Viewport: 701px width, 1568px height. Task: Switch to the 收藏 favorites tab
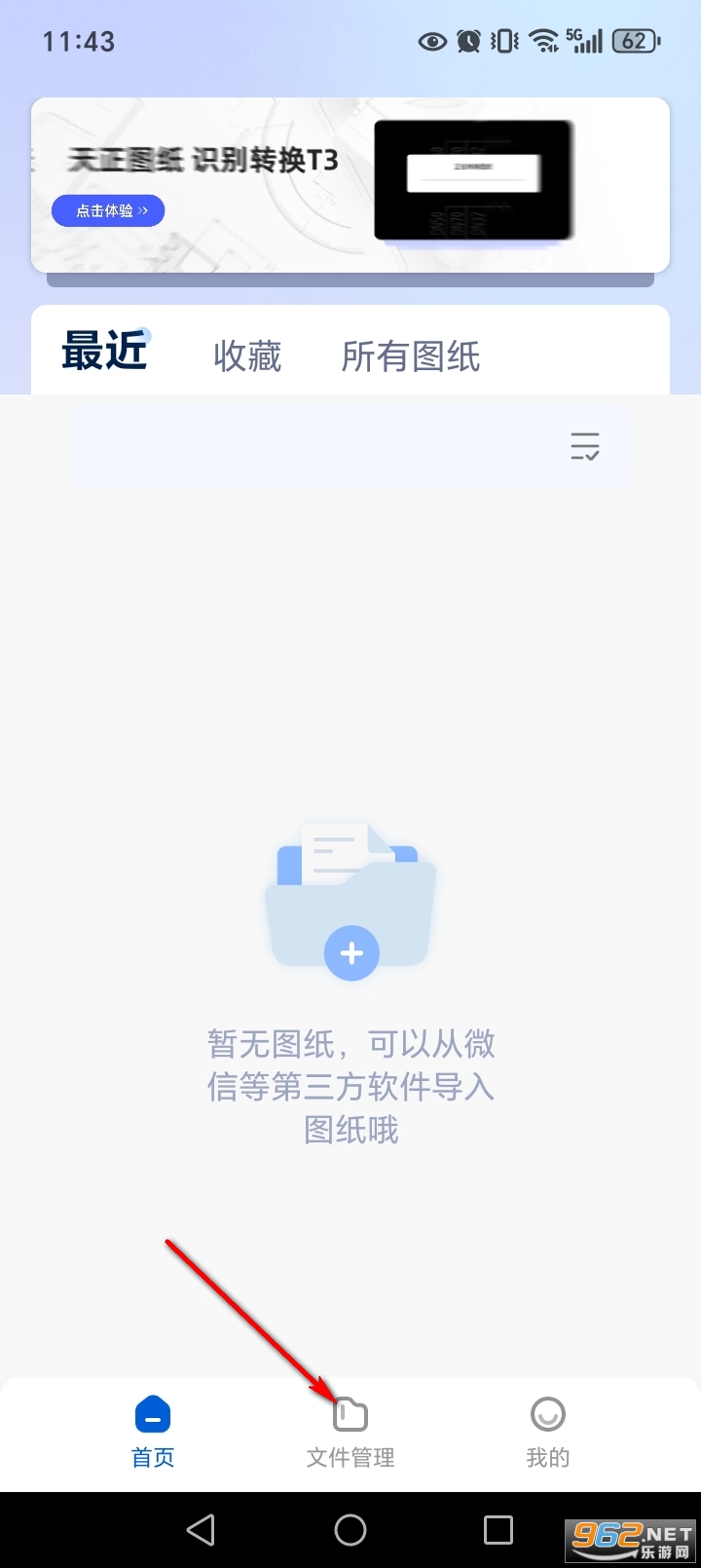[x=246, y=356]
